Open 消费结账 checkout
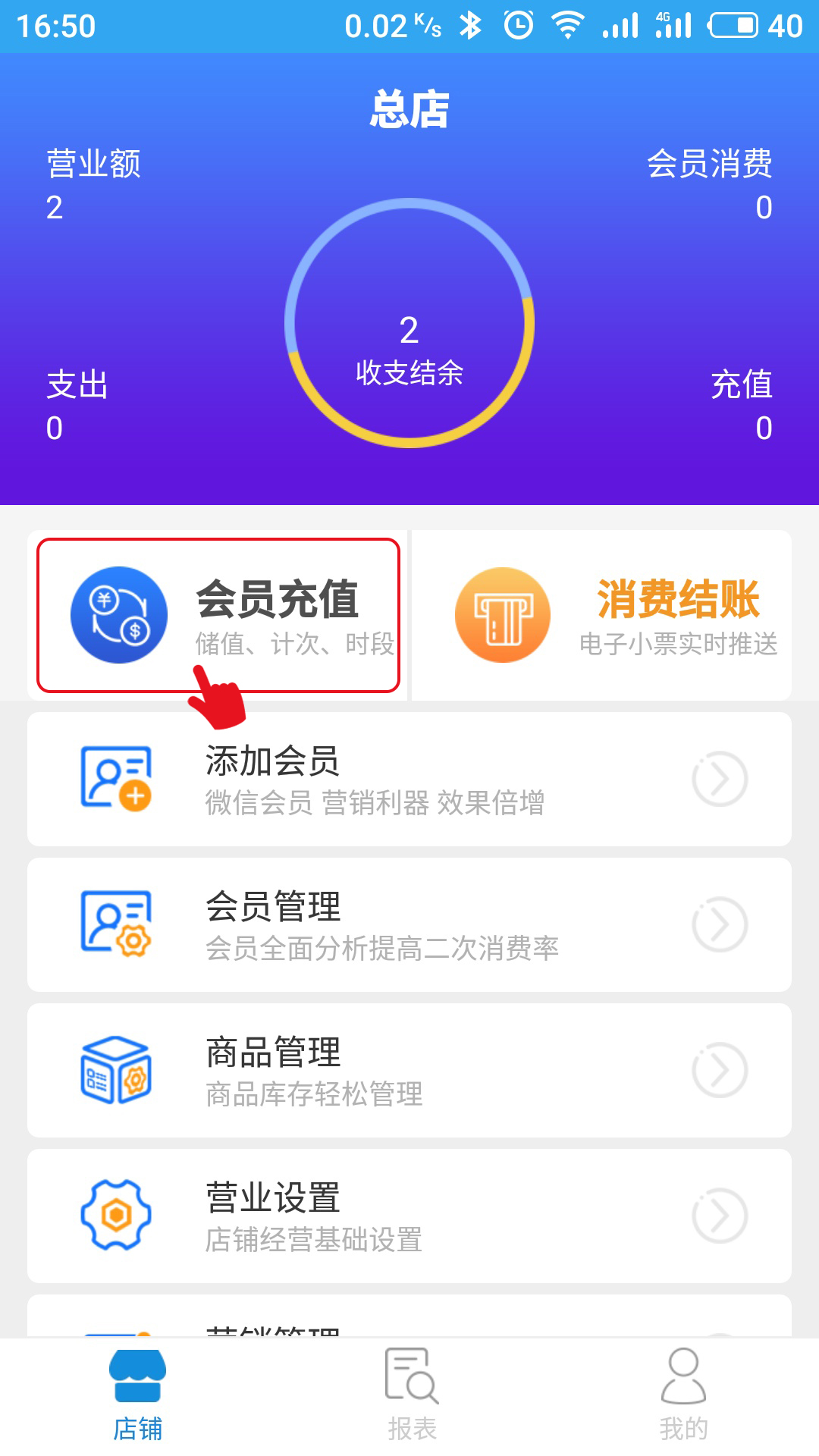 coord(601,615)
